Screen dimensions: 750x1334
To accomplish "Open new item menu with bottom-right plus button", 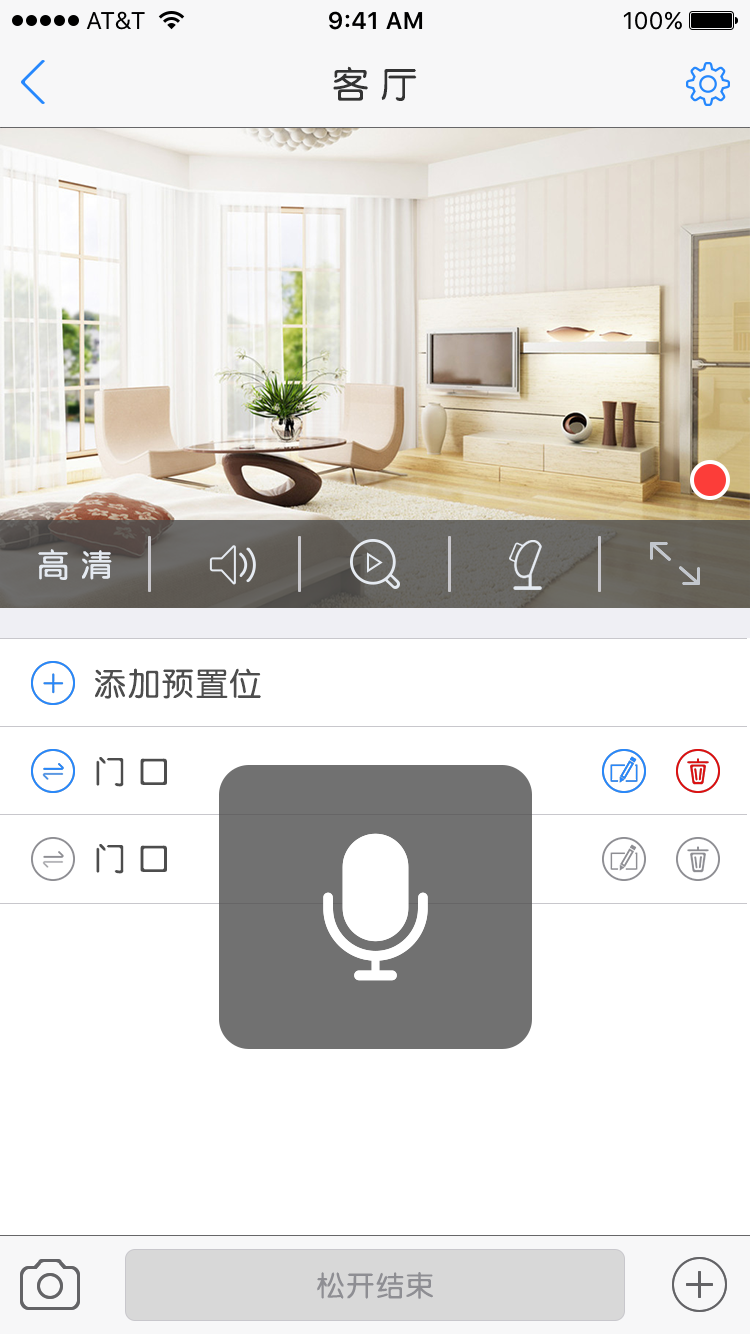I will tap(698, 1285).
